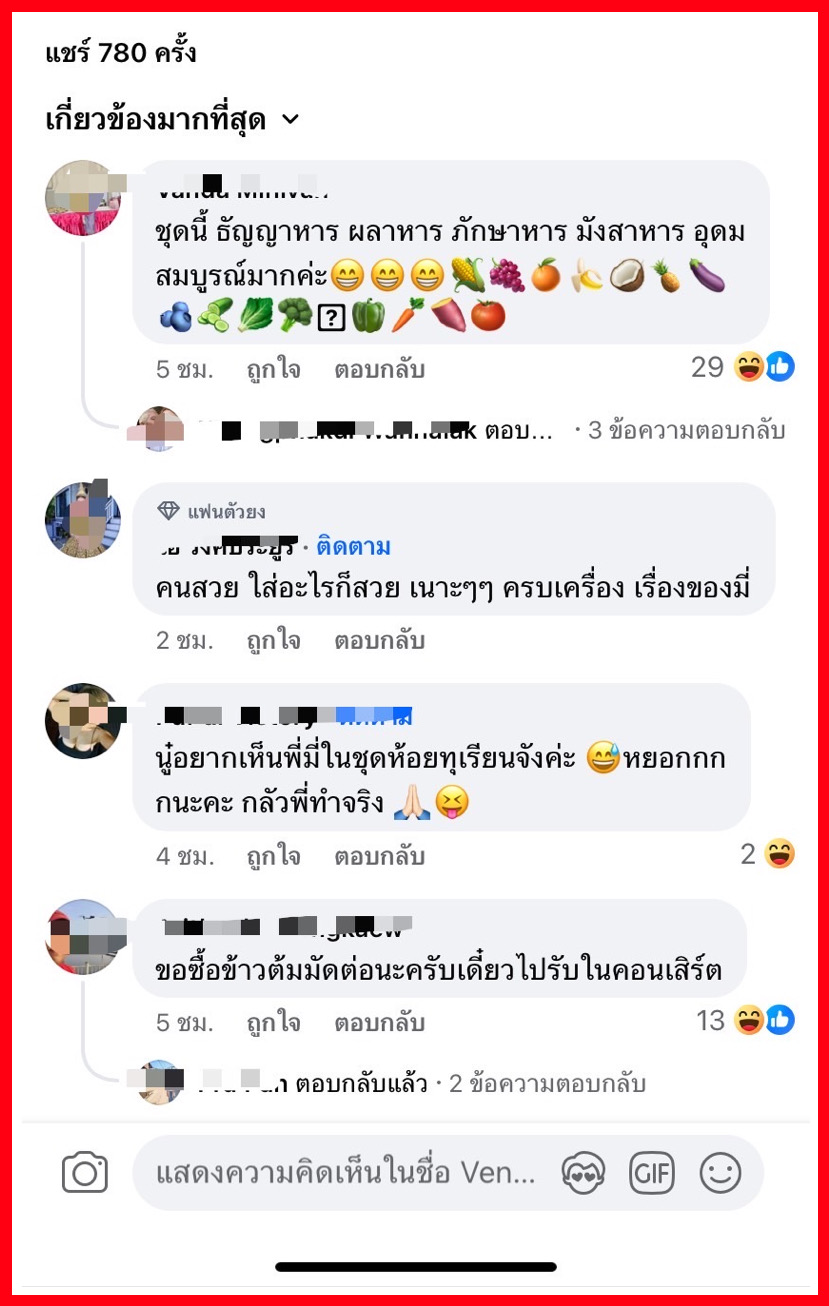Image resolution: width=829 pixels, height=1306 pixels.
Task: Reply to the คนสวย ใส่อะไรก็สวย comment
Action: coord(379,640)
